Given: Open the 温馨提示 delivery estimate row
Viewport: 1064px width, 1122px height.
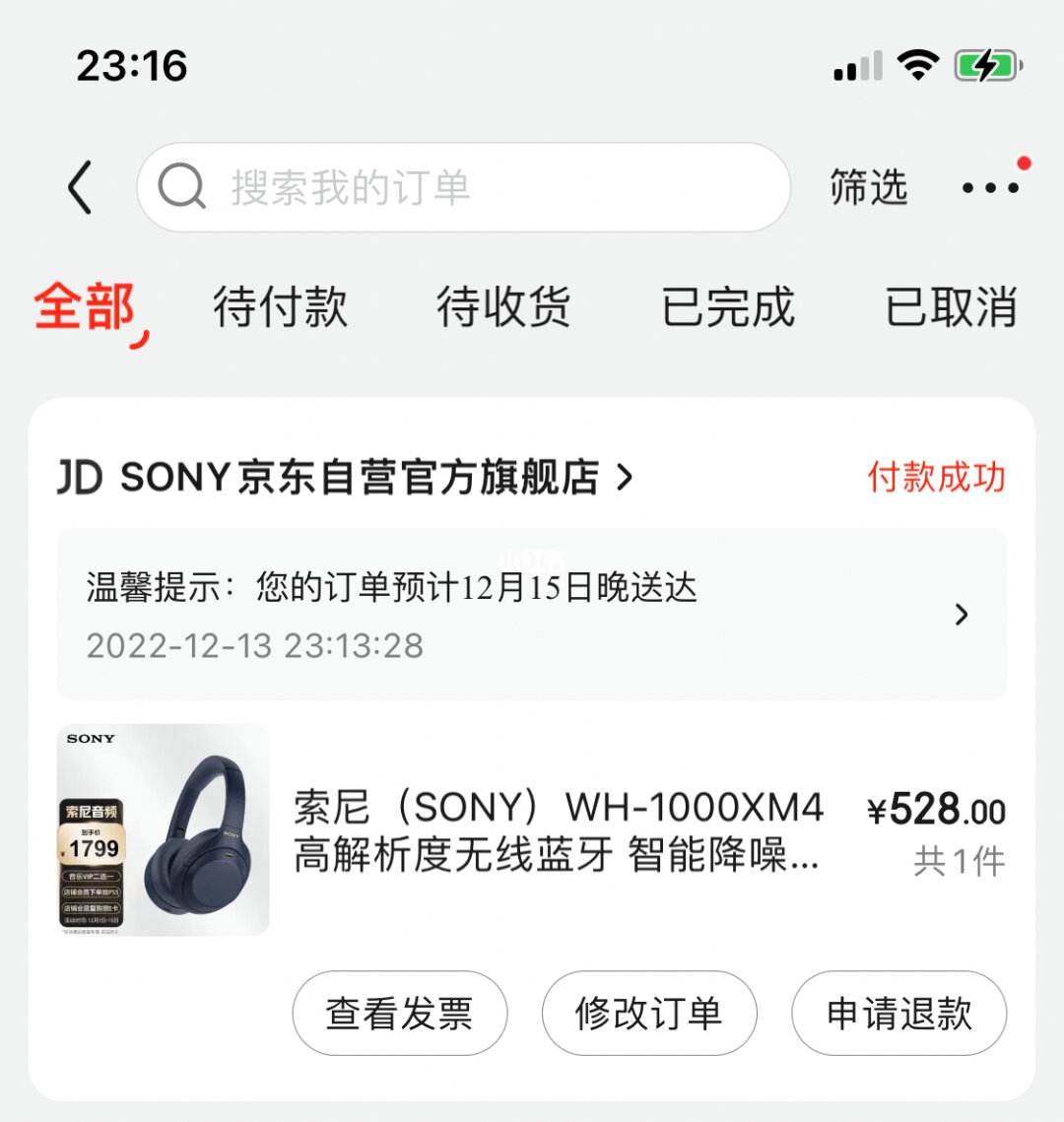Looking at the screenshot, I should point(532,615).
